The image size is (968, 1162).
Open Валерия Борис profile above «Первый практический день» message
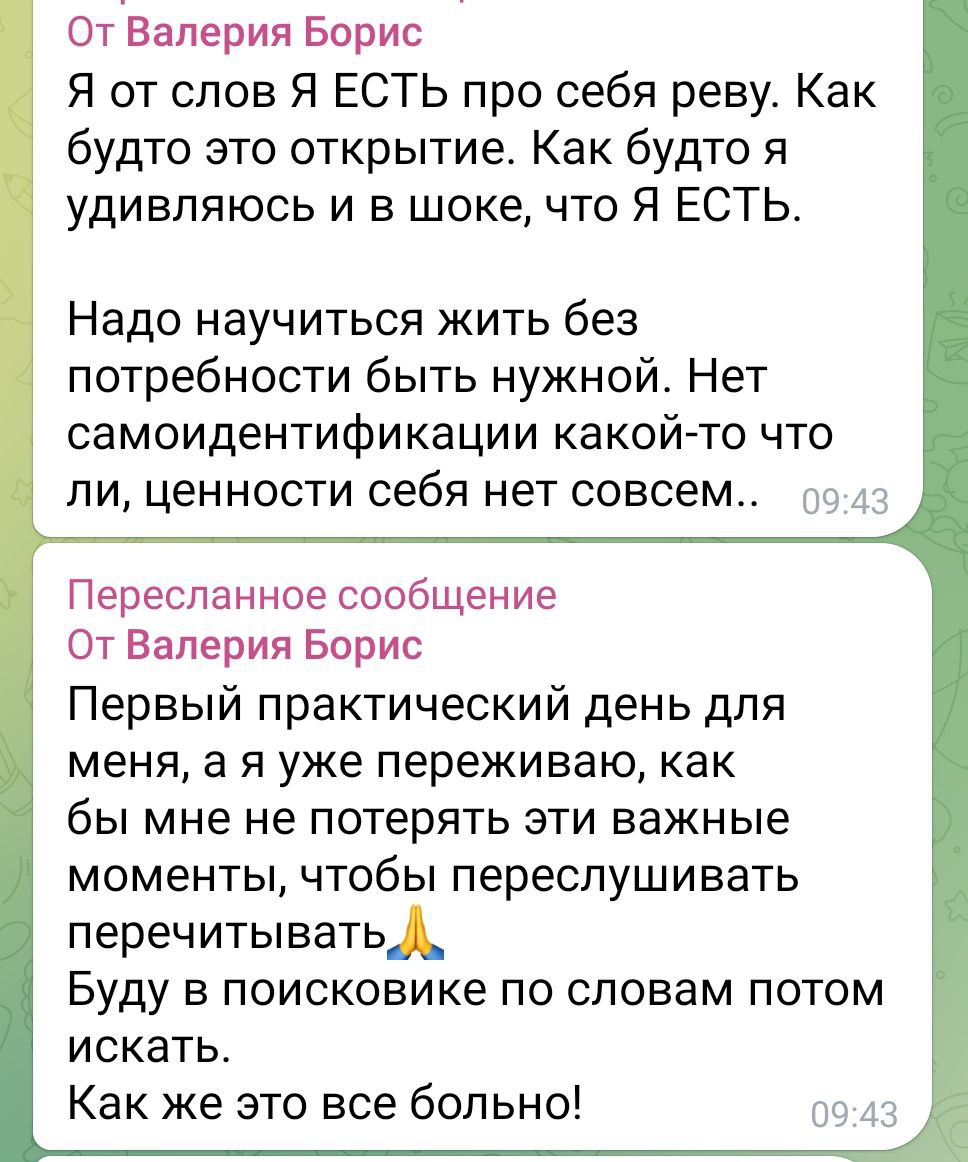click(274, 645)
